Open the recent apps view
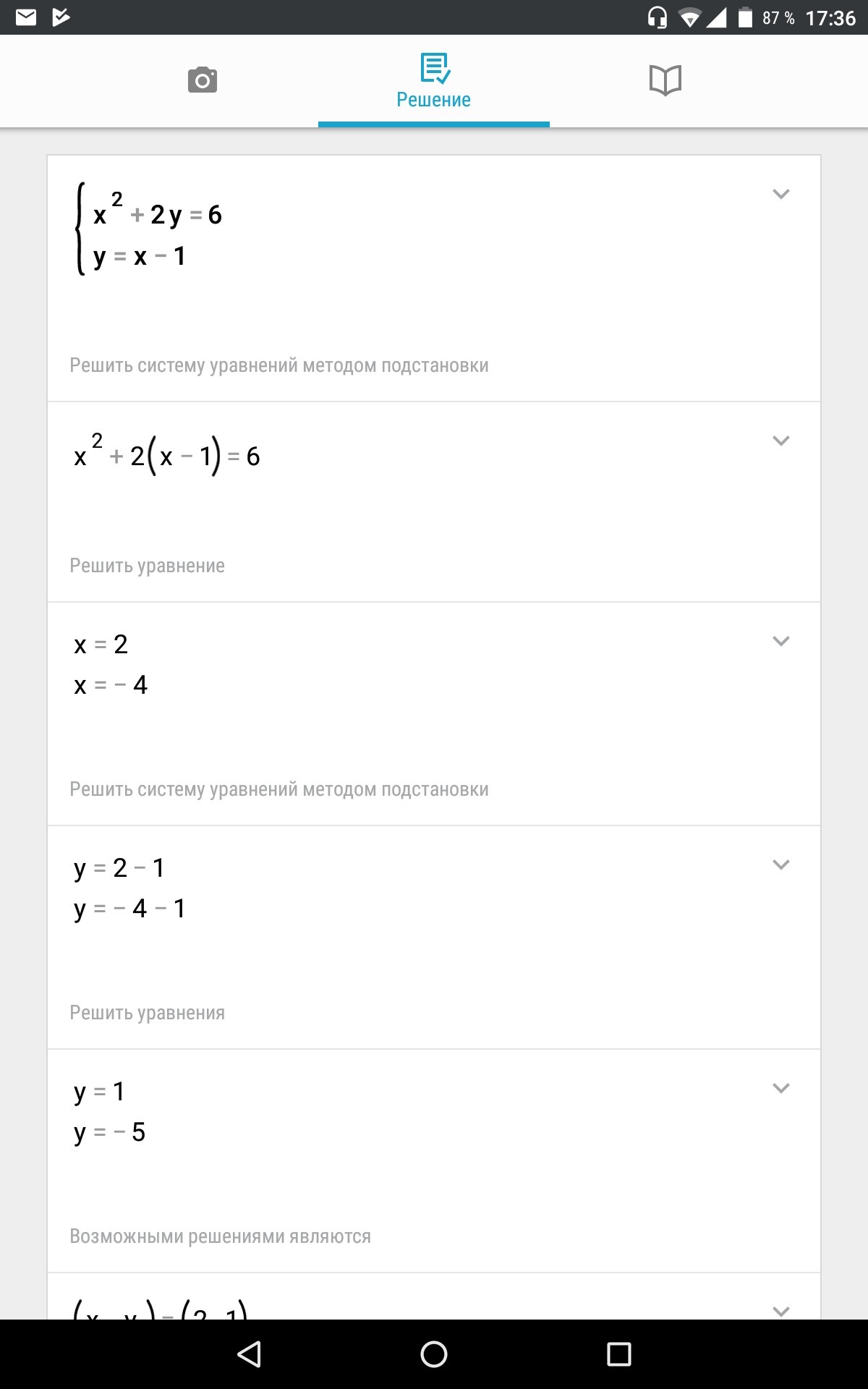This screenshot has width=868, height=1389. (618, 1354)
